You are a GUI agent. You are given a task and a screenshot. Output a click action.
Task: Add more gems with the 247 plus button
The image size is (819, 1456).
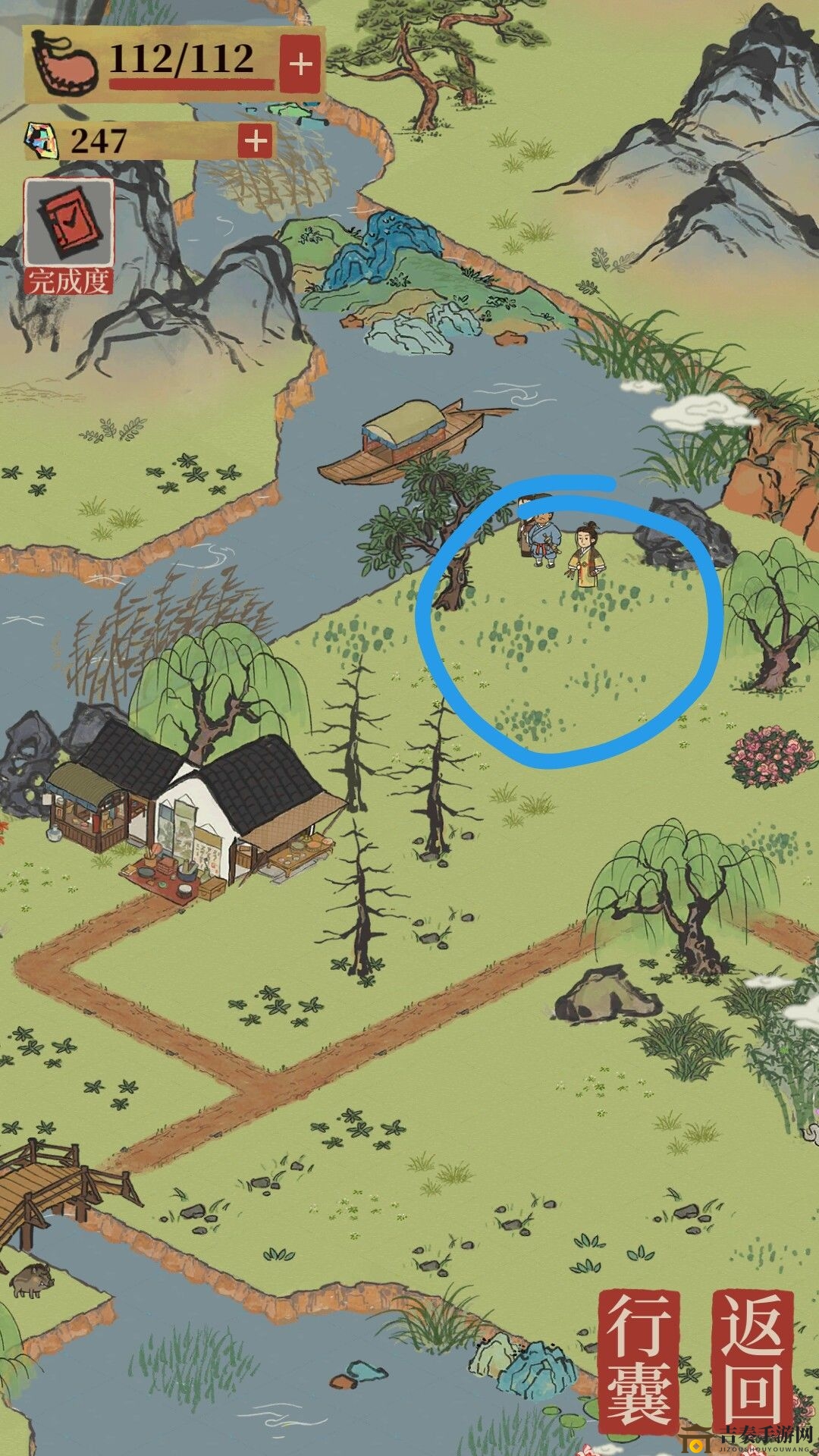pos(256,141)
